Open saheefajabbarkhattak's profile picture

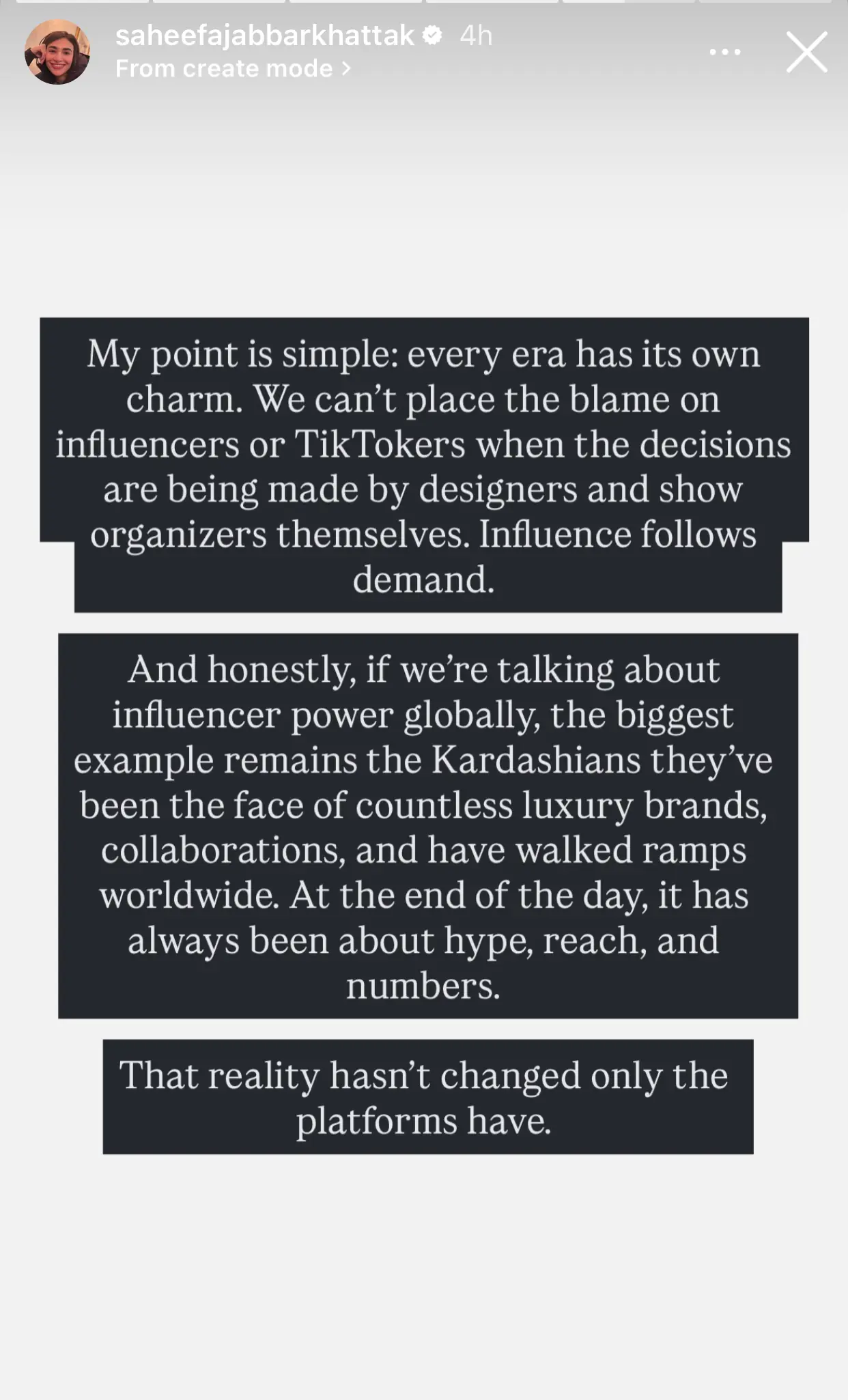(x=57, y=52)
